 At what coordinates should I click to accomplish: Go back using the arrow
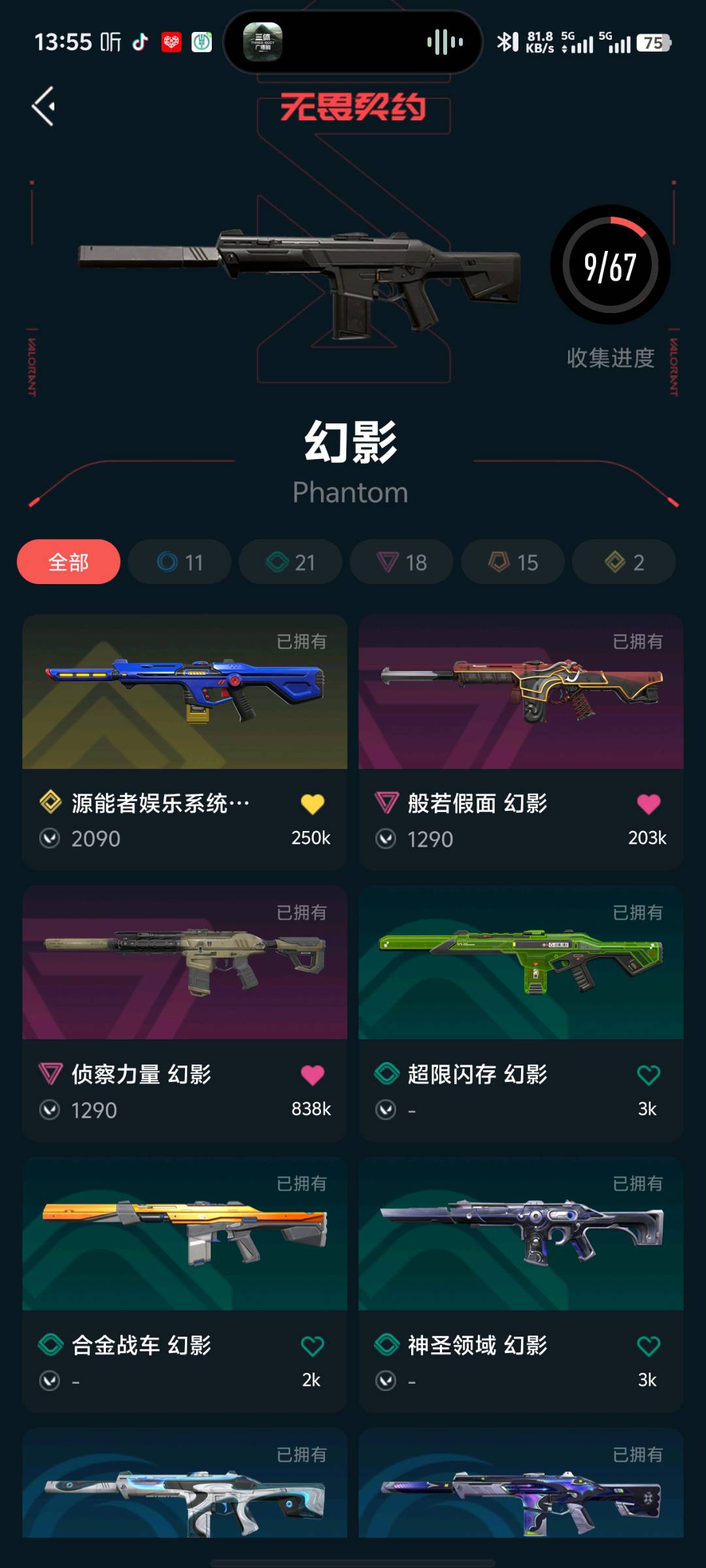[x=44, y=106]
